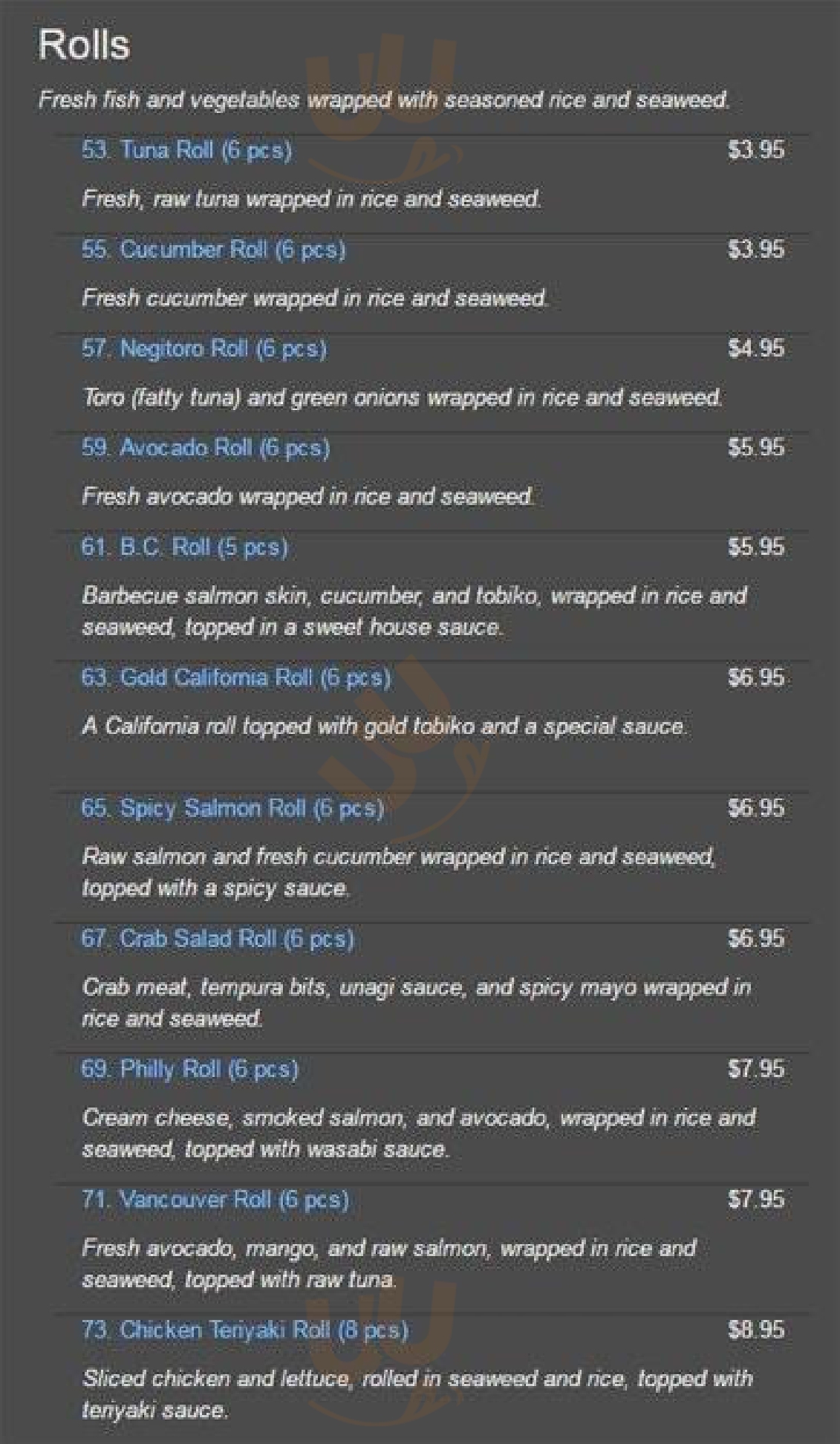The width and height of the screenshot is (840, 1444).
Task: Choose the Crab Salad Roll
Action: (x=218, y=939)
